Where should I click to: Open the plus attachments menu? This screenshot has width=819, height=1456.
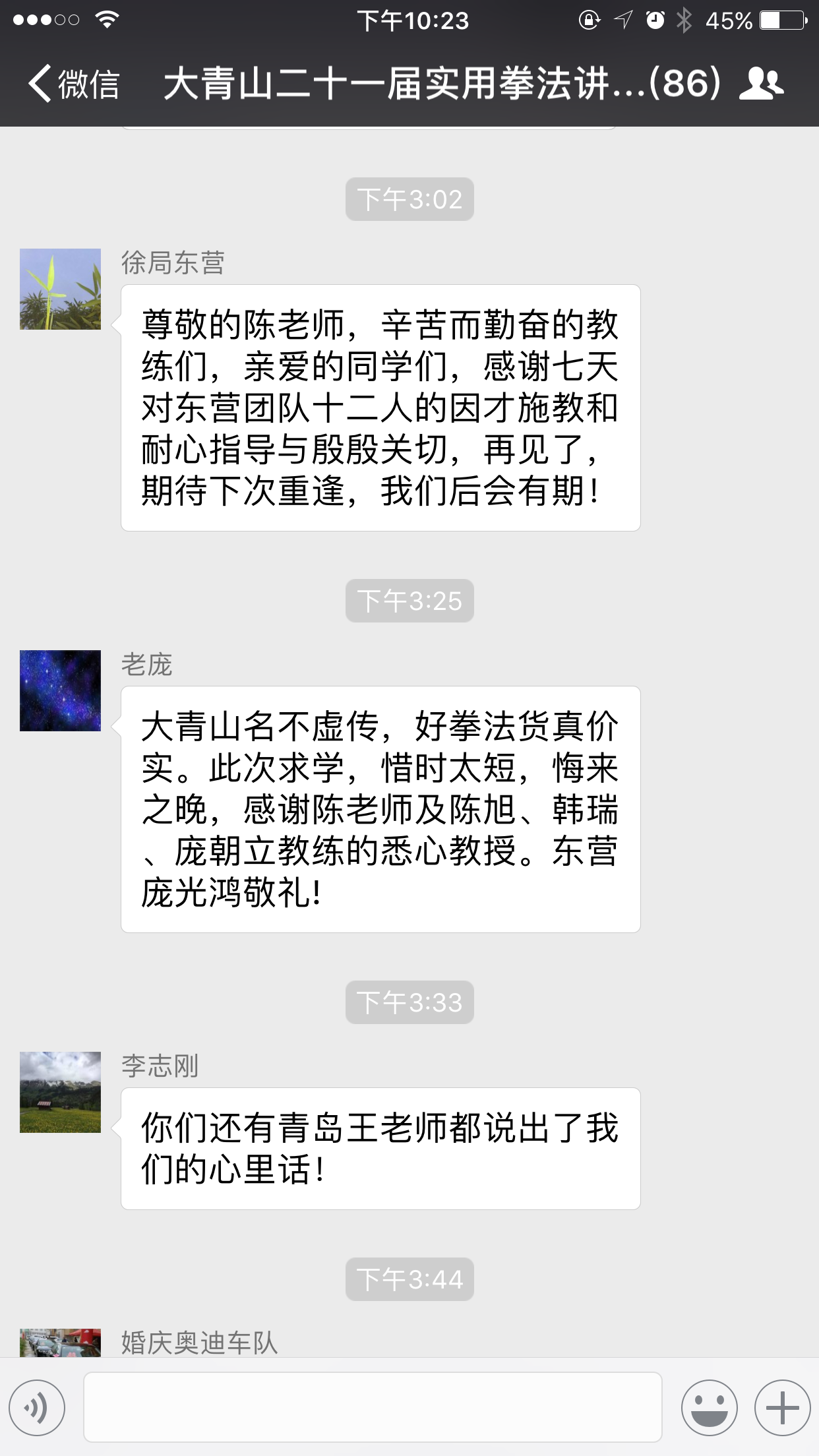click(782, 1407)
